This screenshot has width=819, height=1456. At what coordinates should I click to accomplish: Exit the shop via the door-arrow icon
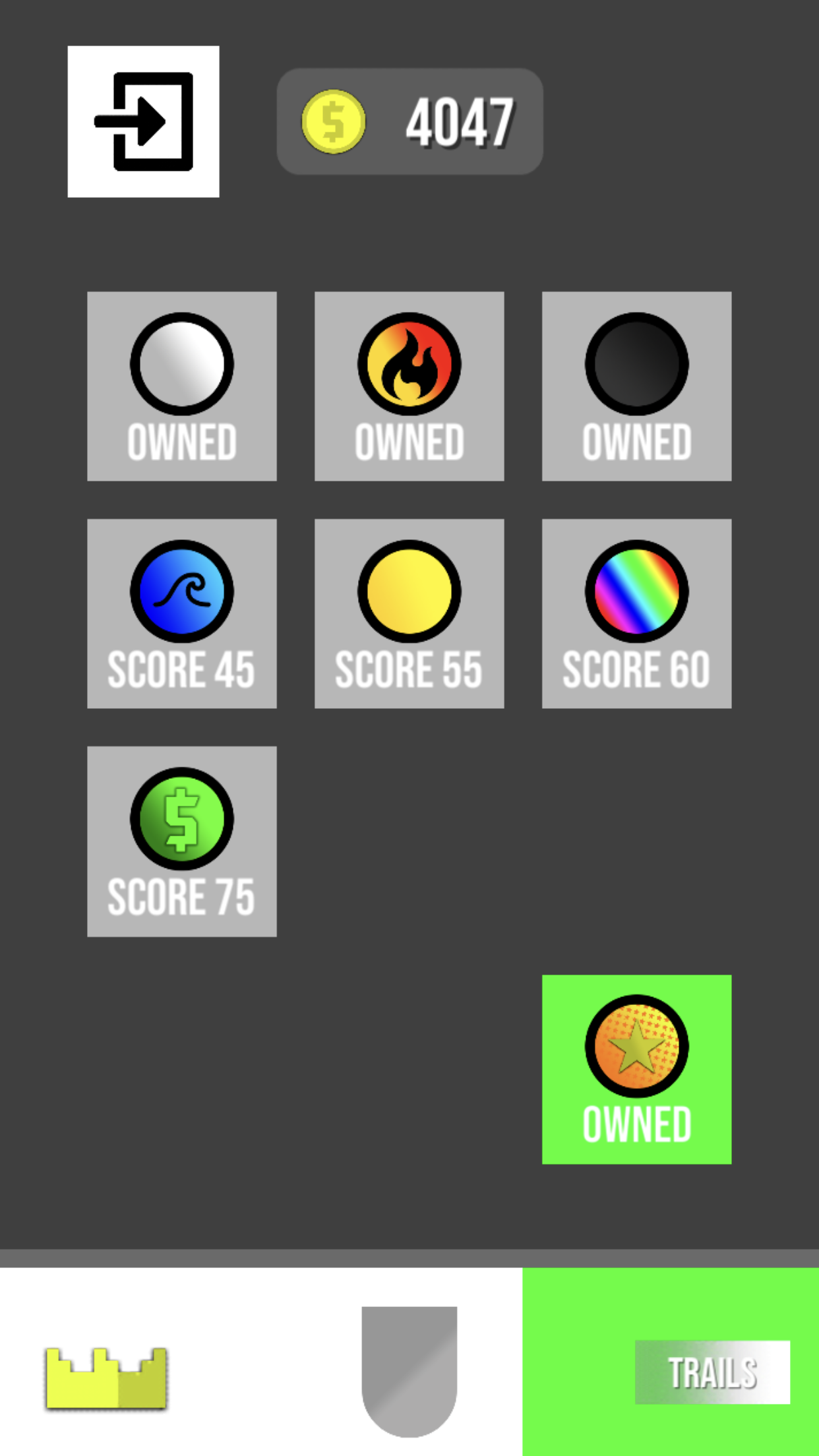[143, 121]
